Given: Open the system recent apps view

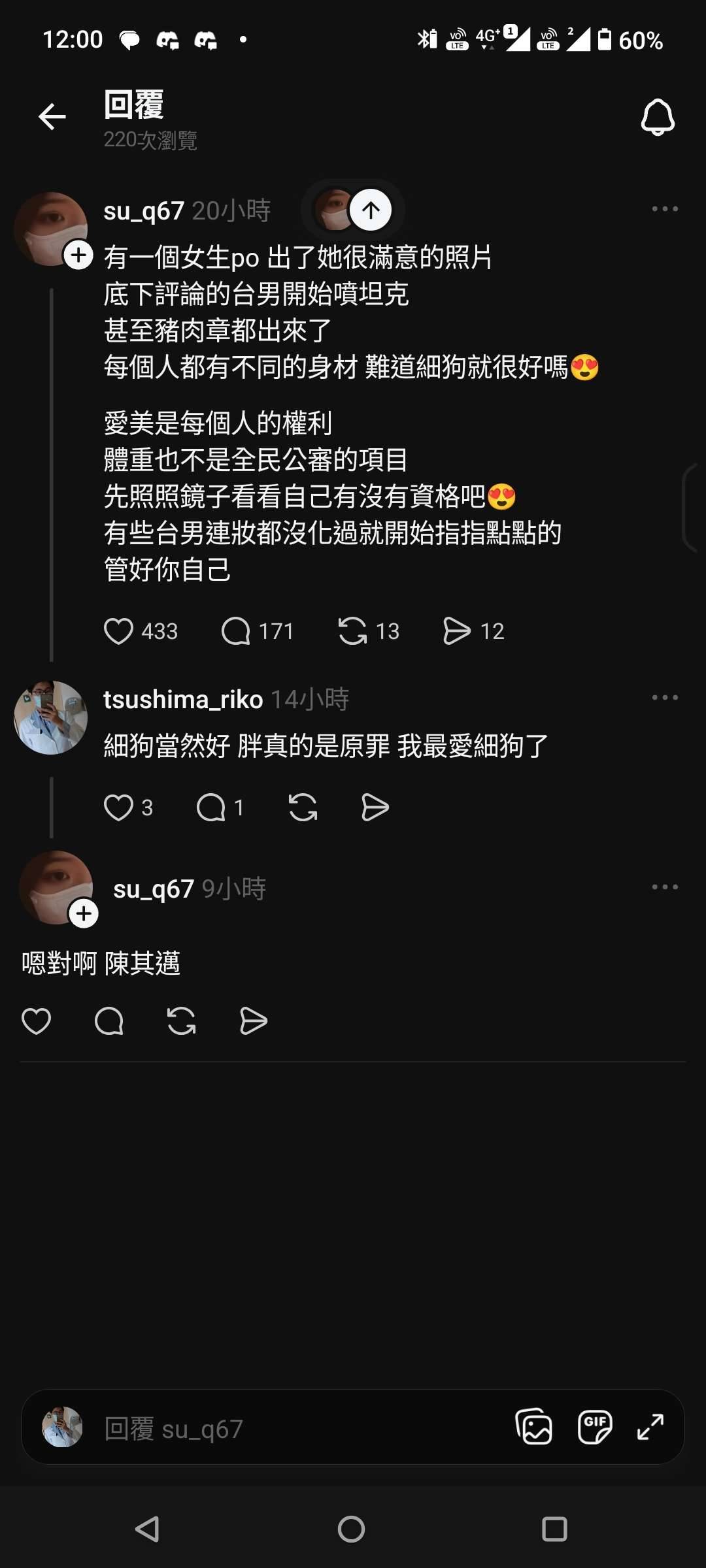Looking at the screenshot, I should [x=554, y=1529].
